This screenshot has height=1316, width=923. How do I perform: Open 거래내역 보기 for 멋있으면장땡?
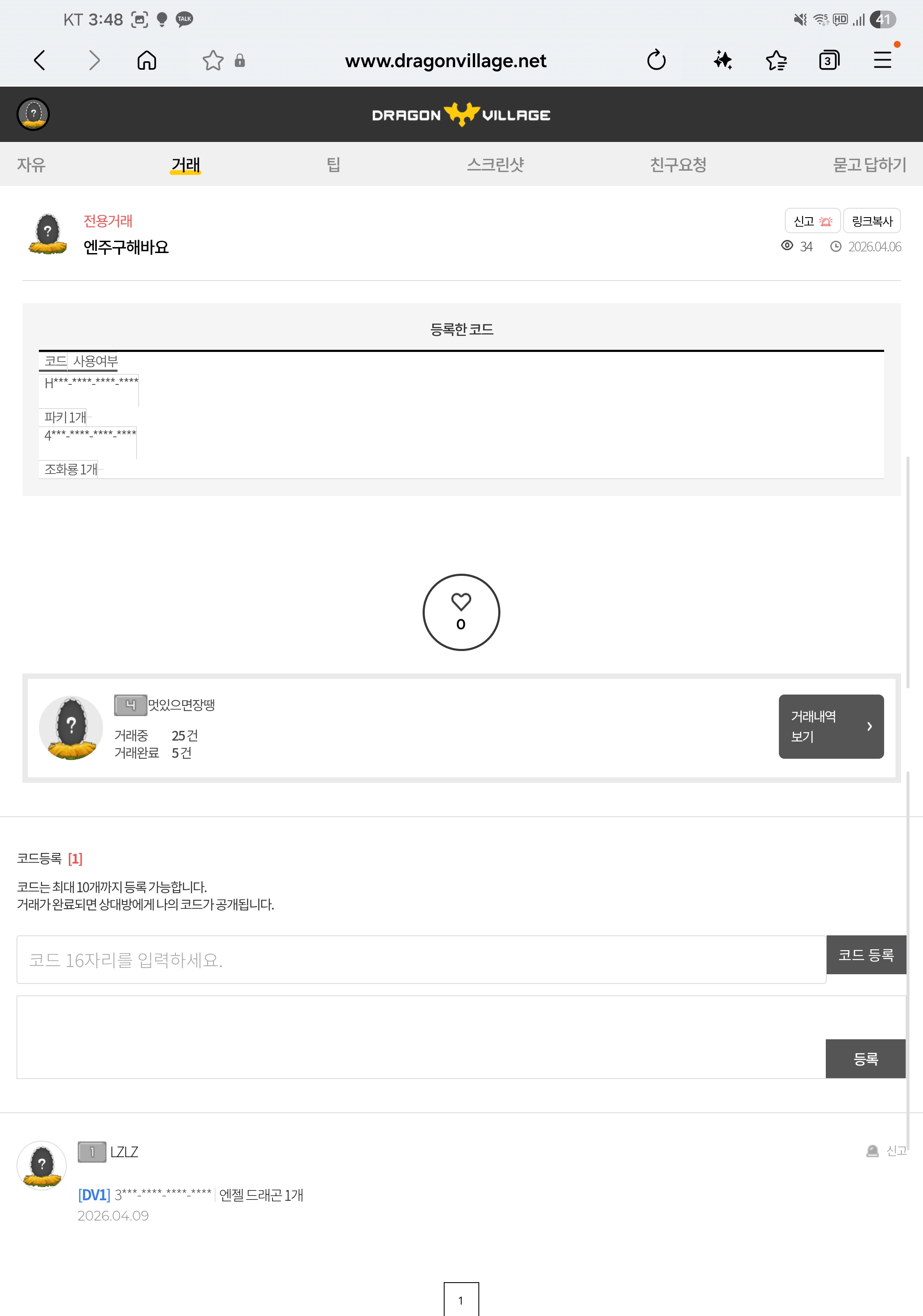point(831,726)
